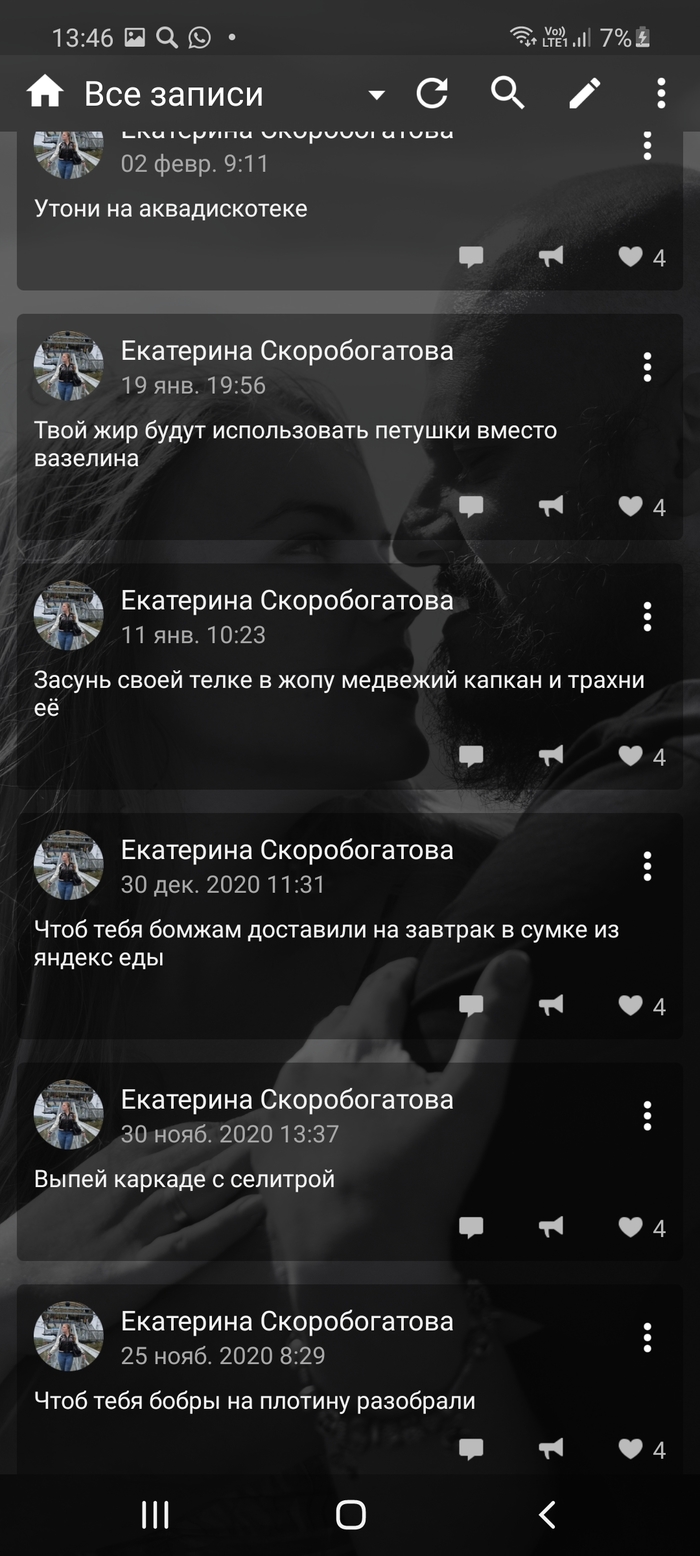
Task: Comment on the 25 нояб. 2020 post
Action: pos(471,1449)
